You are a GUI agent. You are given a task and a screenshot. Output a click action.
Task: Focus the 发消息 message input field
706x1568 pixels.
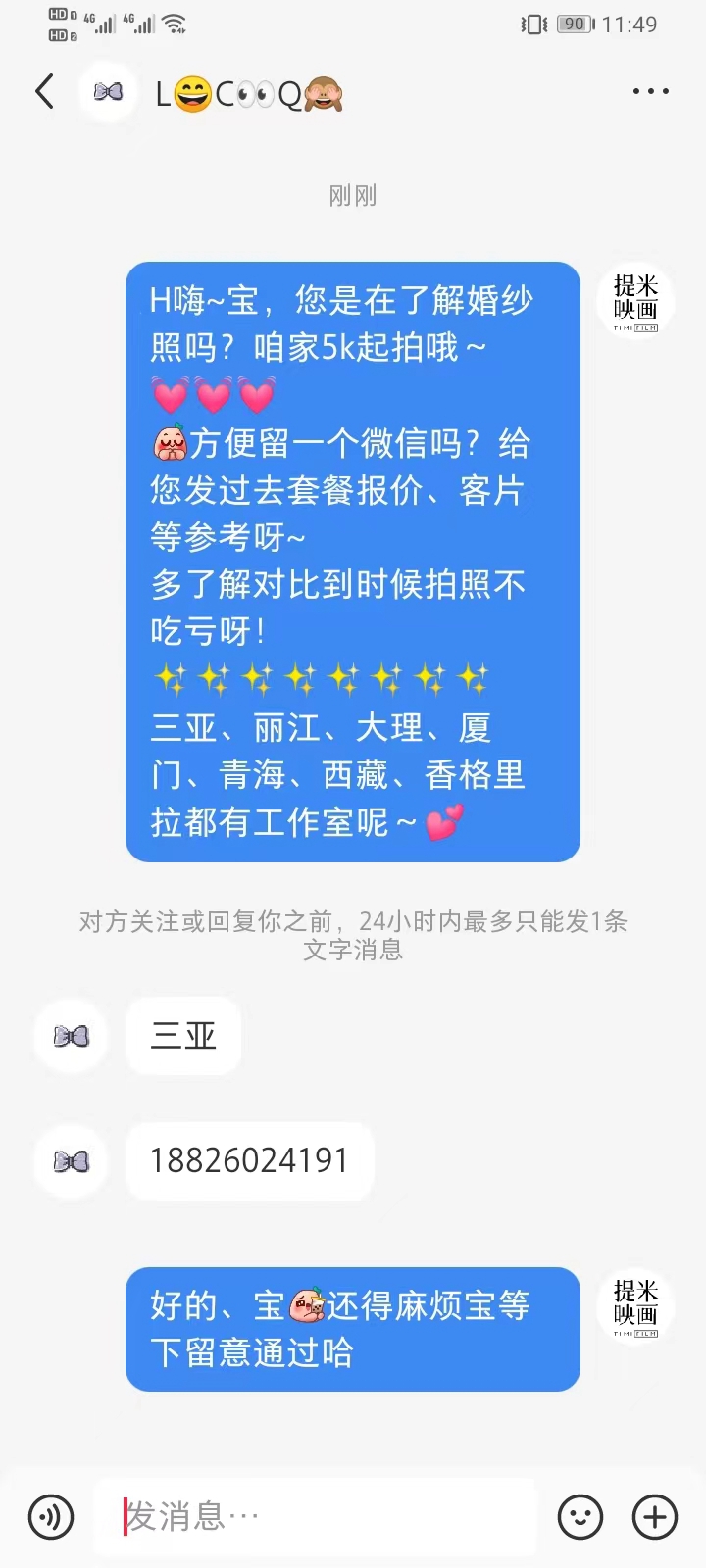[315, 1517]
